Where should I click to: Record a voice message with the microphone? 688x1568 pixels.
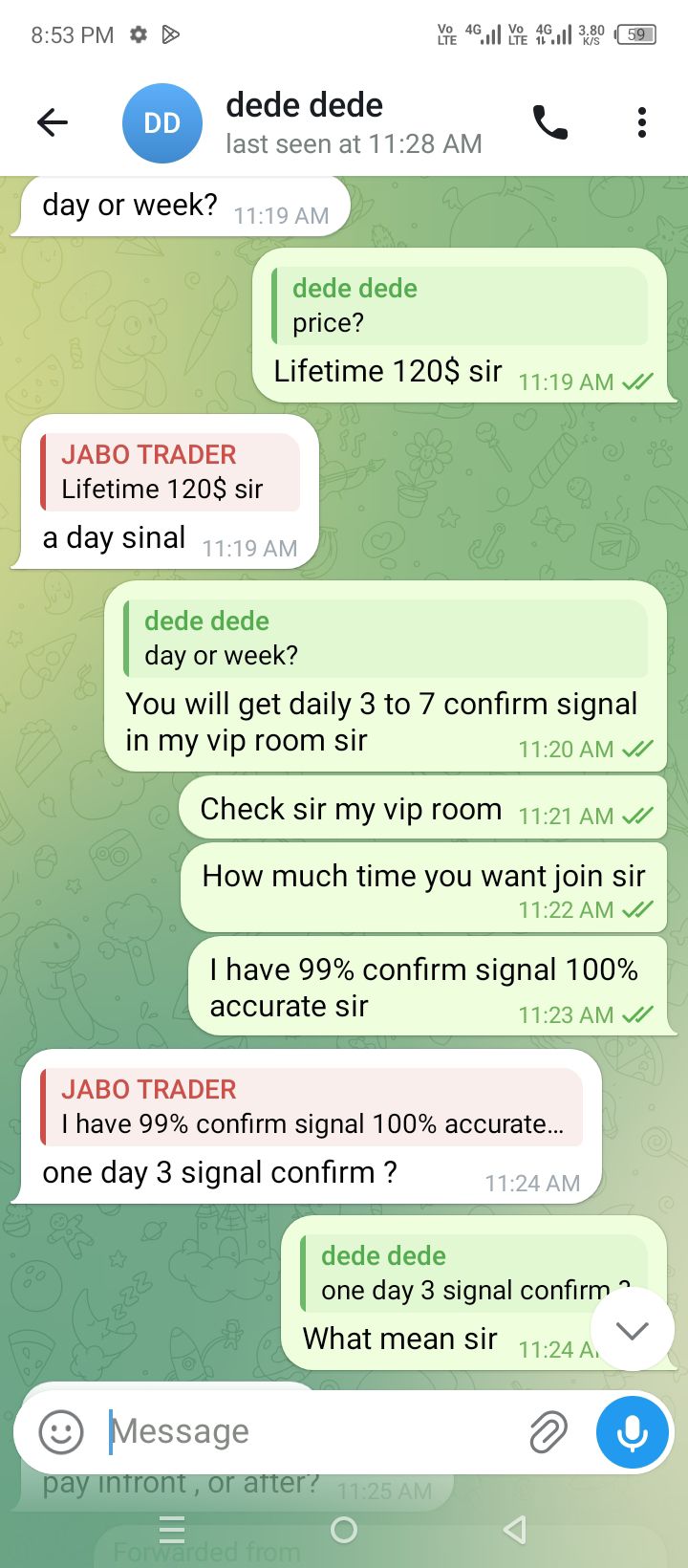[632, 1432]
